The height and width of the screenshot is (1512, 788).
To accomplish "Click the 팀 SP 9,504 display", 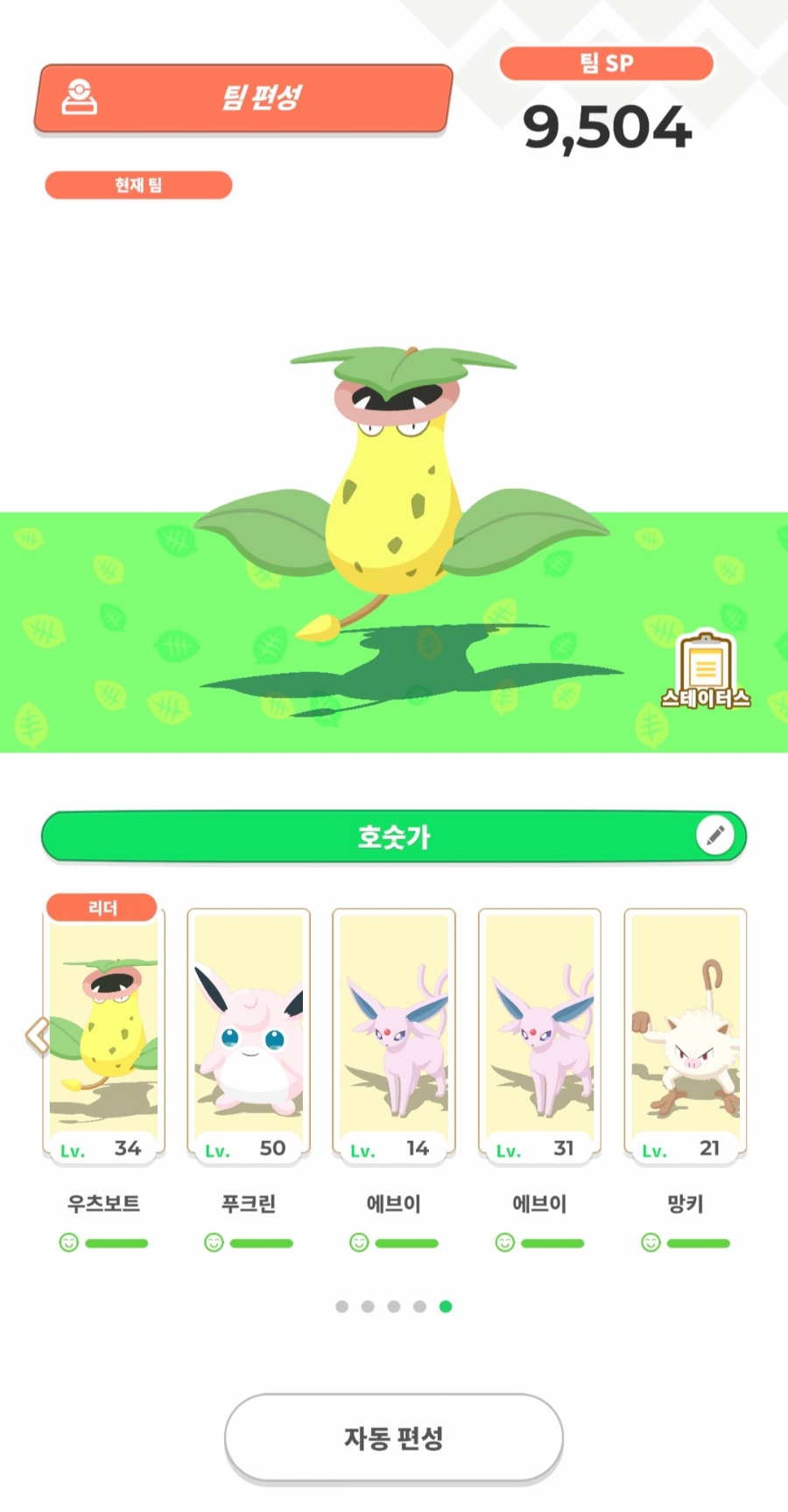I will [605, 96].
